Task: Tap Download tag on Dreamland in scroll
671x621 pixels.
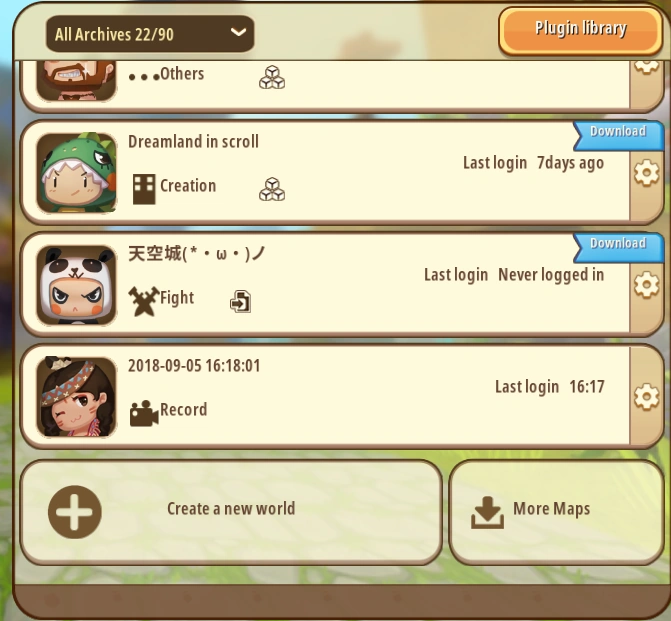Action: click(x=617, y=132)
